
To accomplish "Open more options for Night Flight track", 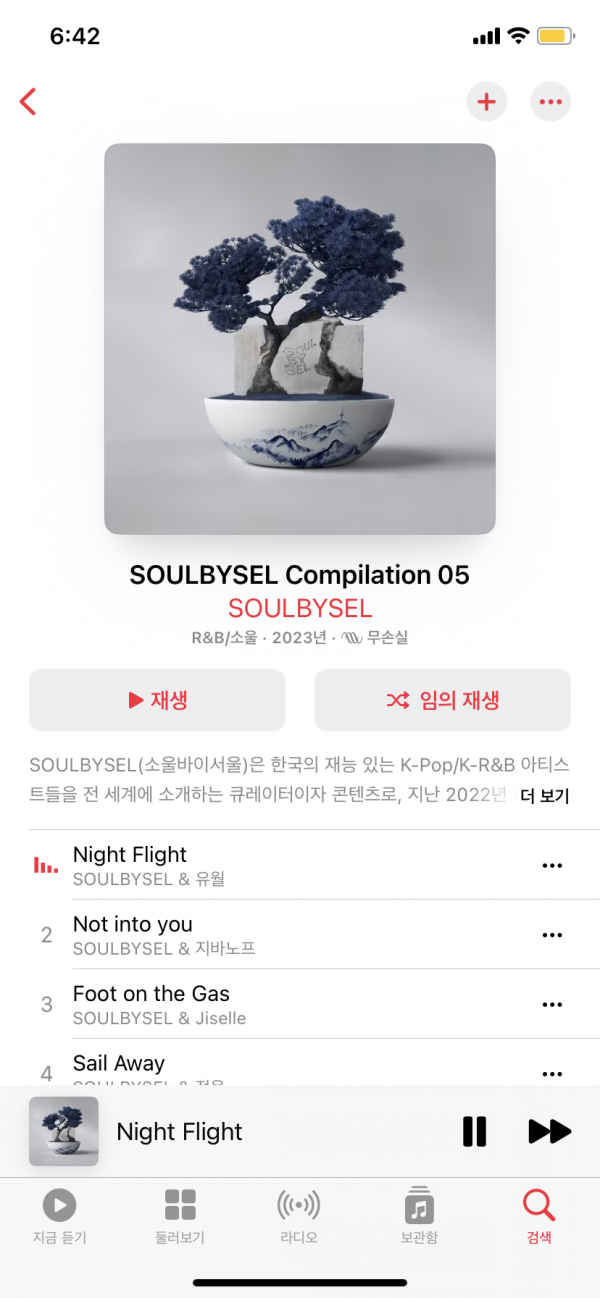I will pos(552,866).
